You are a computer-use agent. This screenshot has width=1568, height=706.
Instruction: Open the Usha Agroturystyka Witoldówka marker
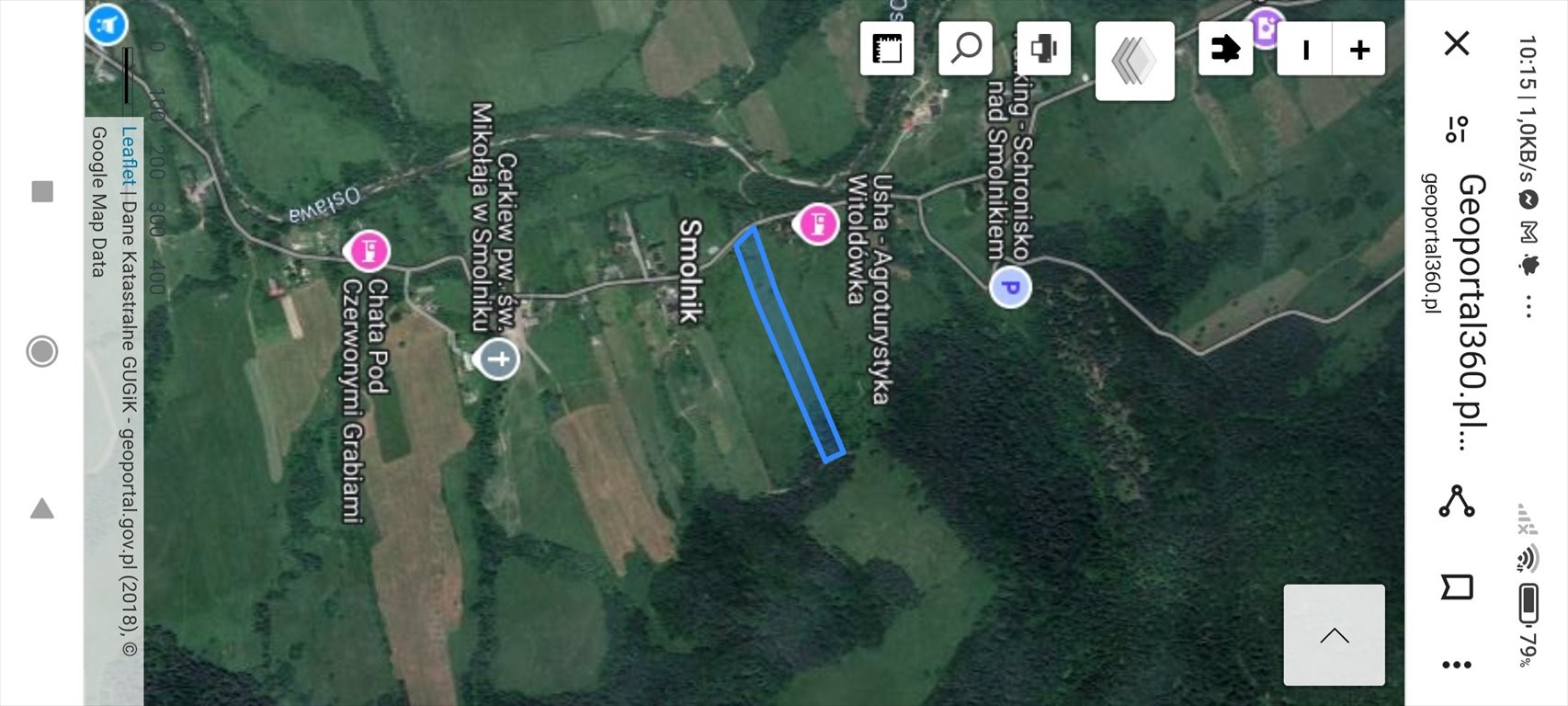[x=816, y=223]
